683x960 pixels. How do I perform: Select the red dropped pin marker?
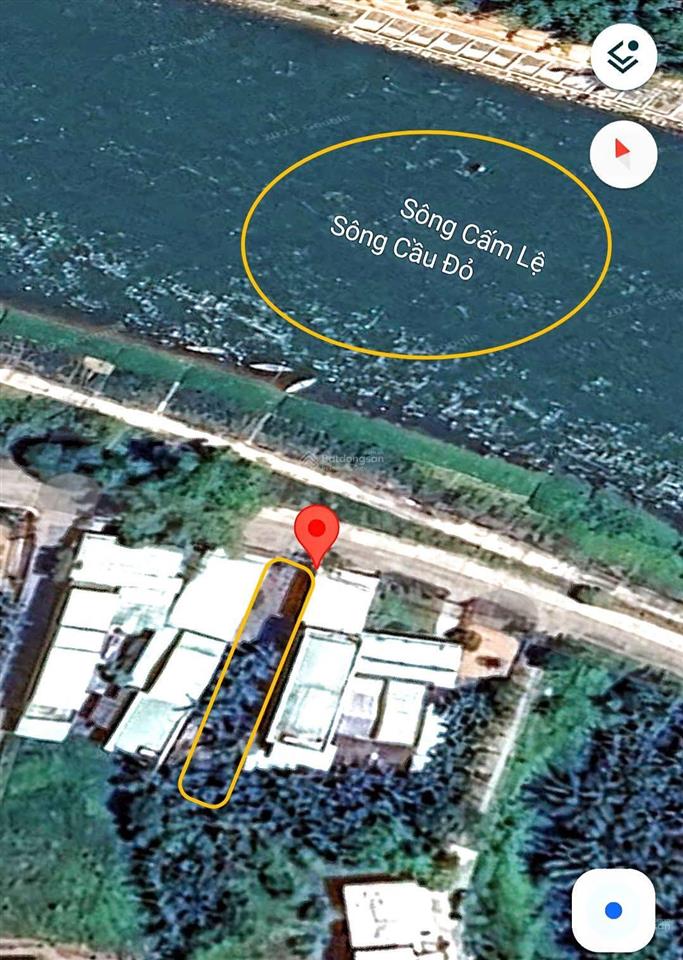(x=317, y=534)
